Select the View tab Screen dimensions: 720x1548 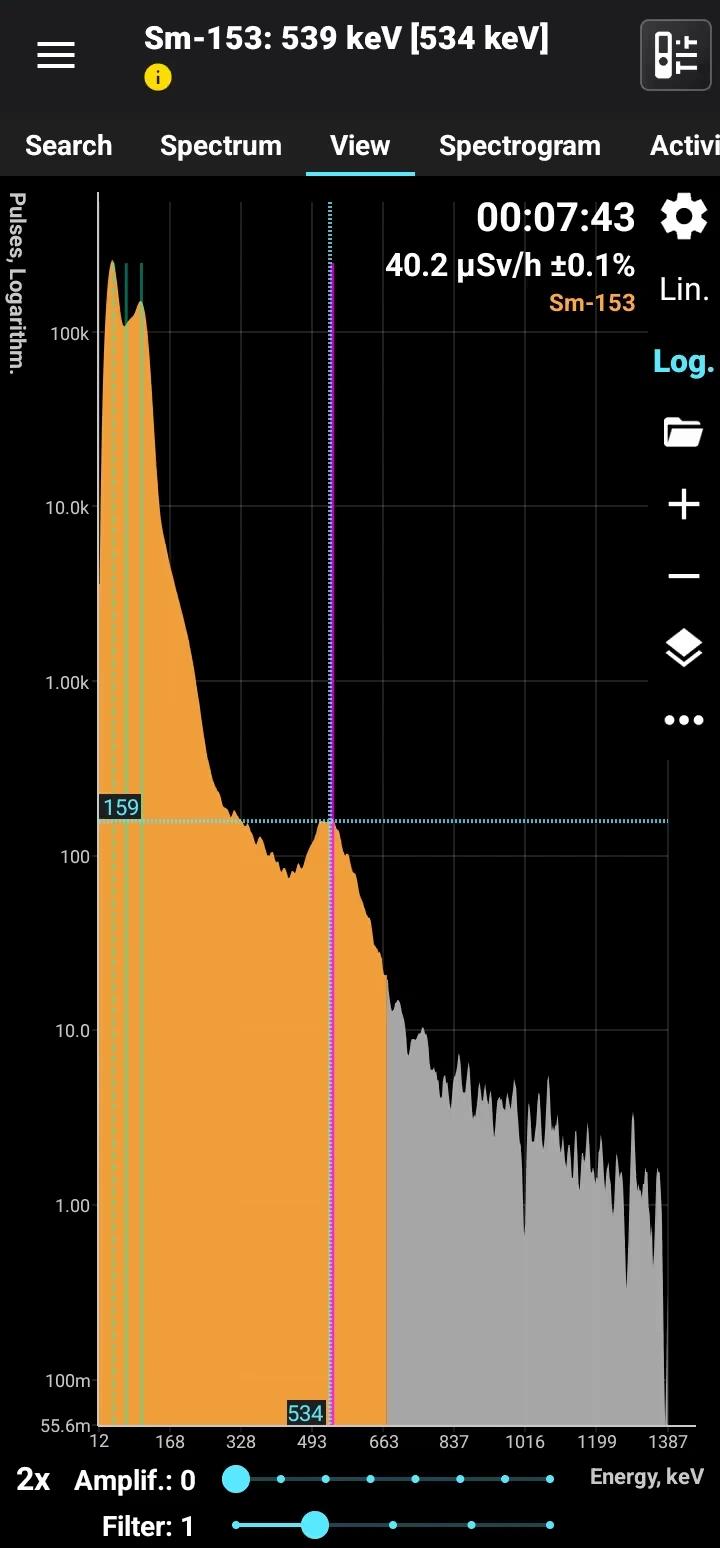click(x=360, y=146)
